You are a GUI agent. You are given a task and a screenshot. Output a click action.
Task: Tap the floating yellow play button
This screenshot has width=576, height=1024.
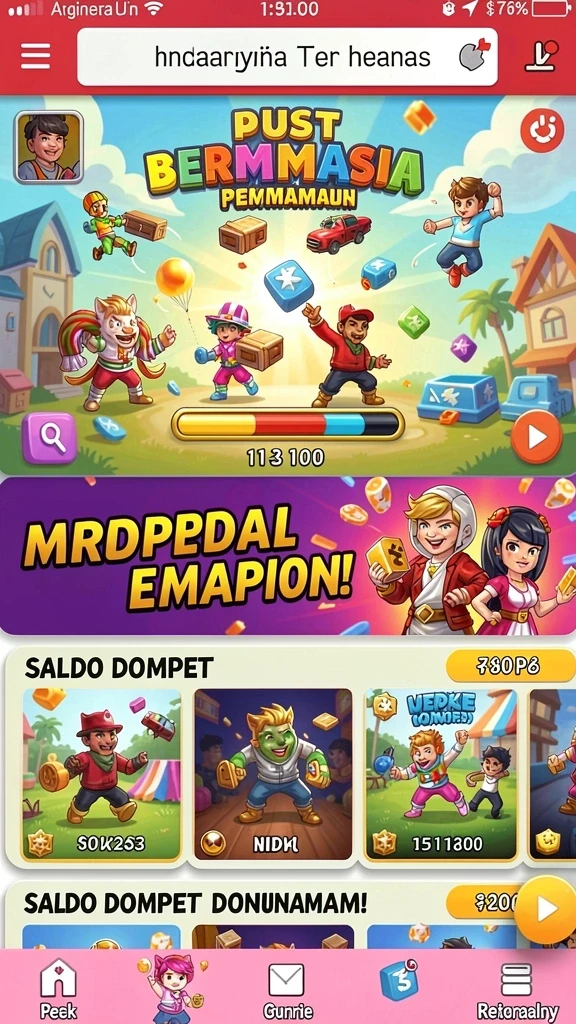[x=545, y=910]
